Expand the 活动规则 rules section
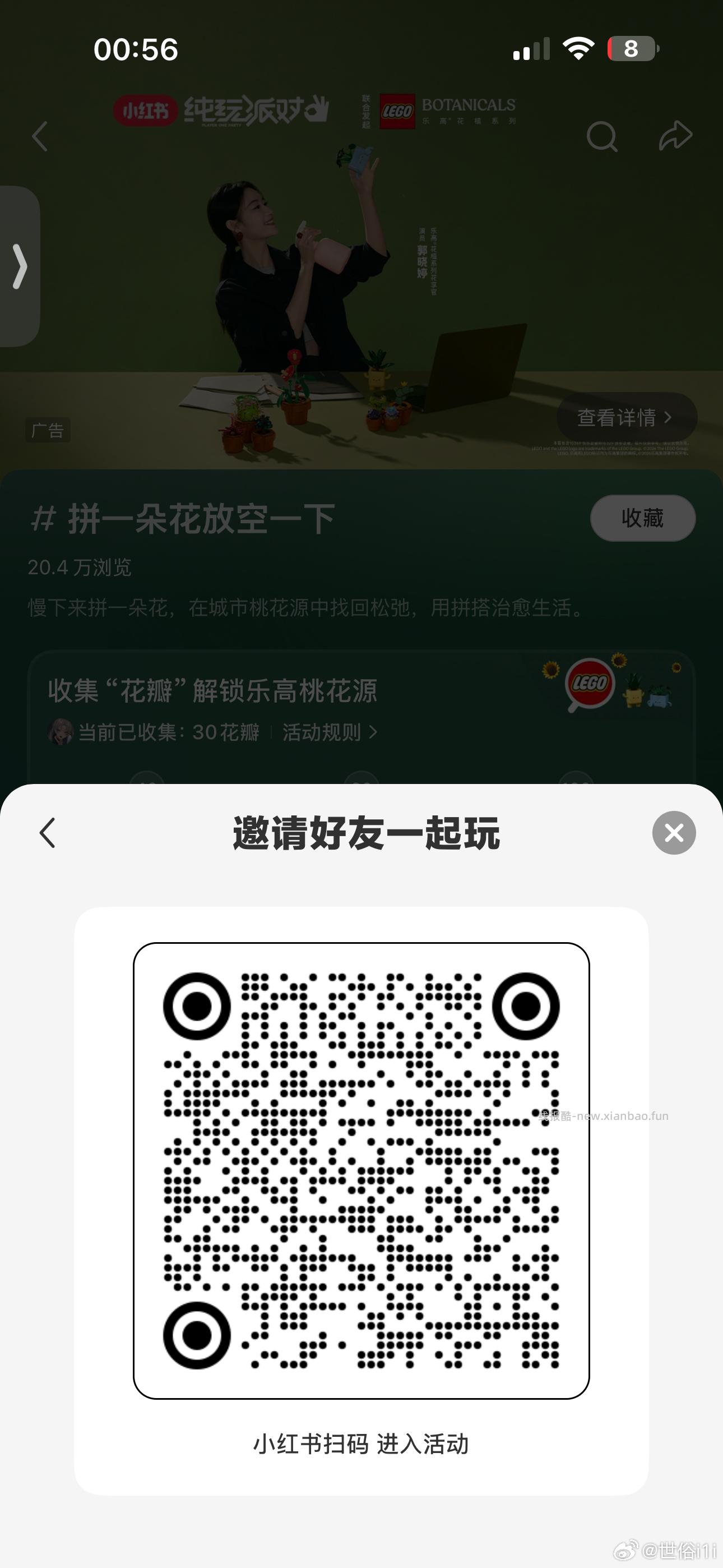The width and height of the screenshot is (723, 1568). click(x=323, y=733)
